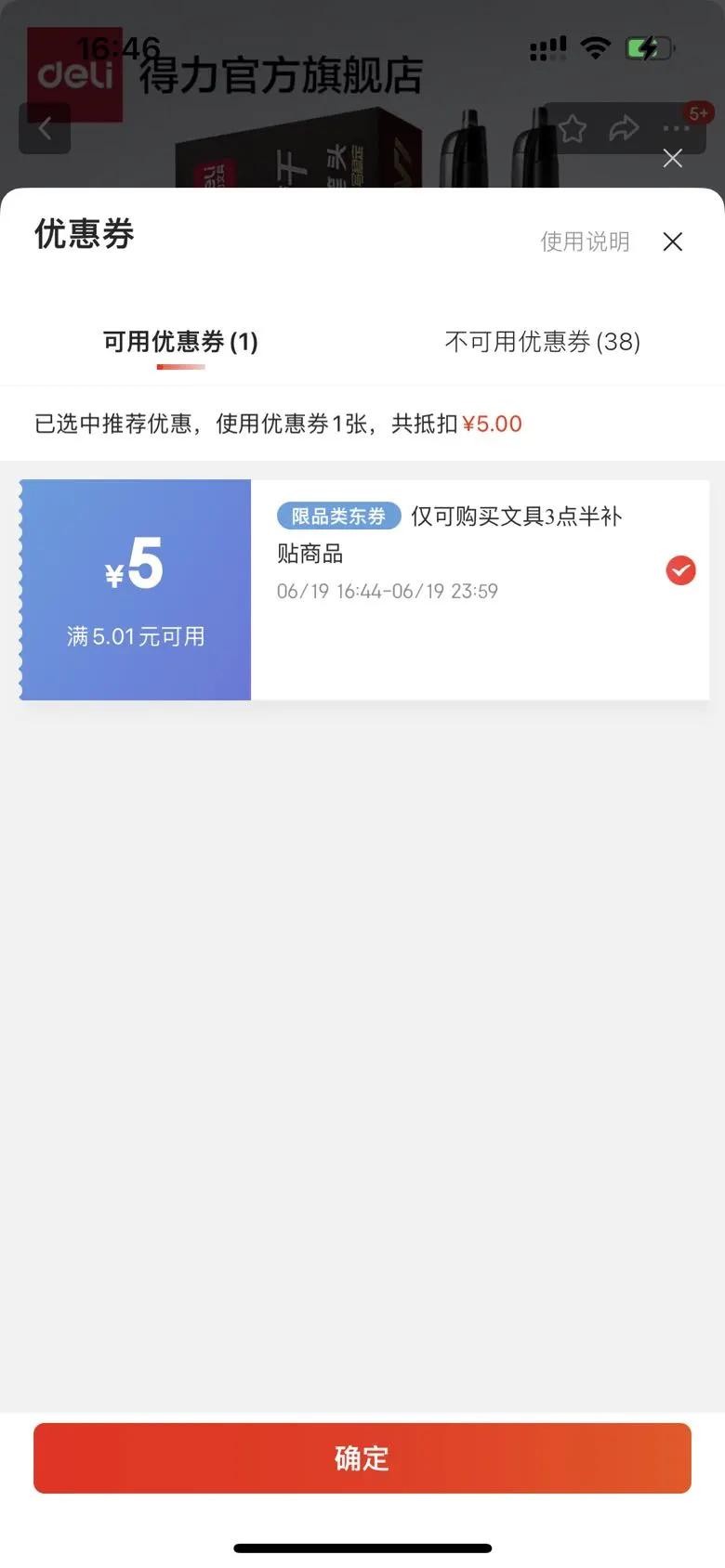Open the ¥5 限品类东券 coupon card
The height and width of the screenshot is (1568, 725).
click(x=364, y=590)
